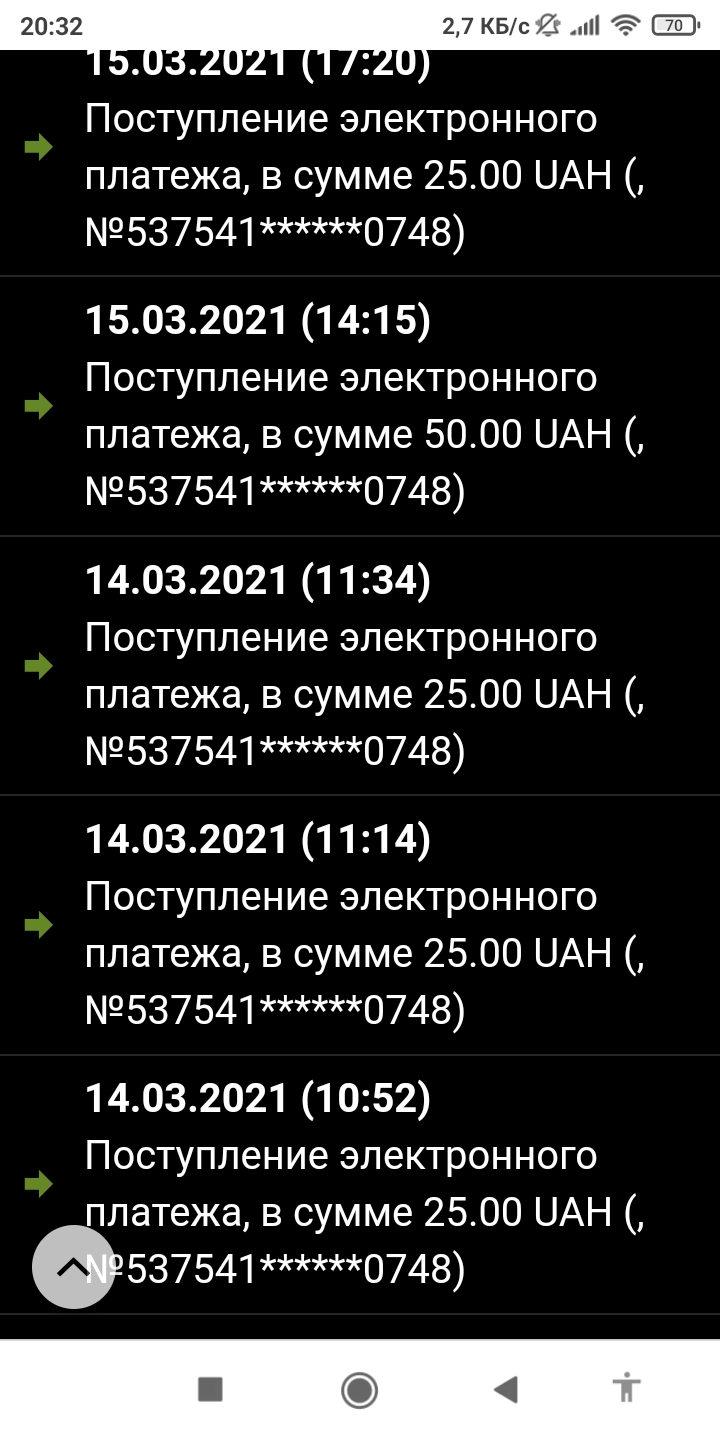The height and width of the screenshot is (1440, 720).
Task: Go back using the system back button
Action: (506, 1389)
